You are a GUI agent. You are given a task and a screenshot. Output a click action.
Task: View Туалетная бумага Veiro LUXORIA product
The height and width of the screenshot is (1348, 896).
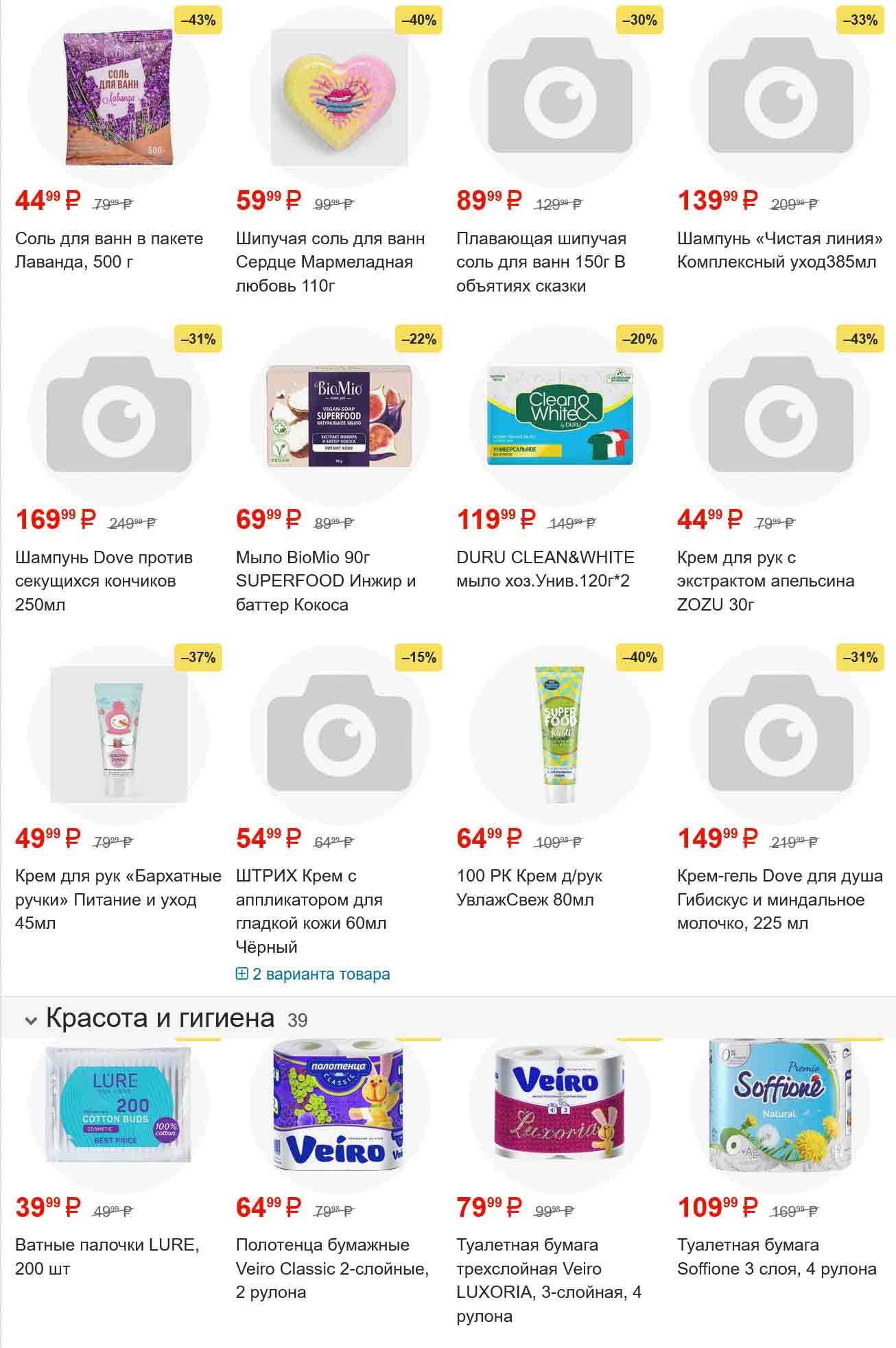[548, 1279]
